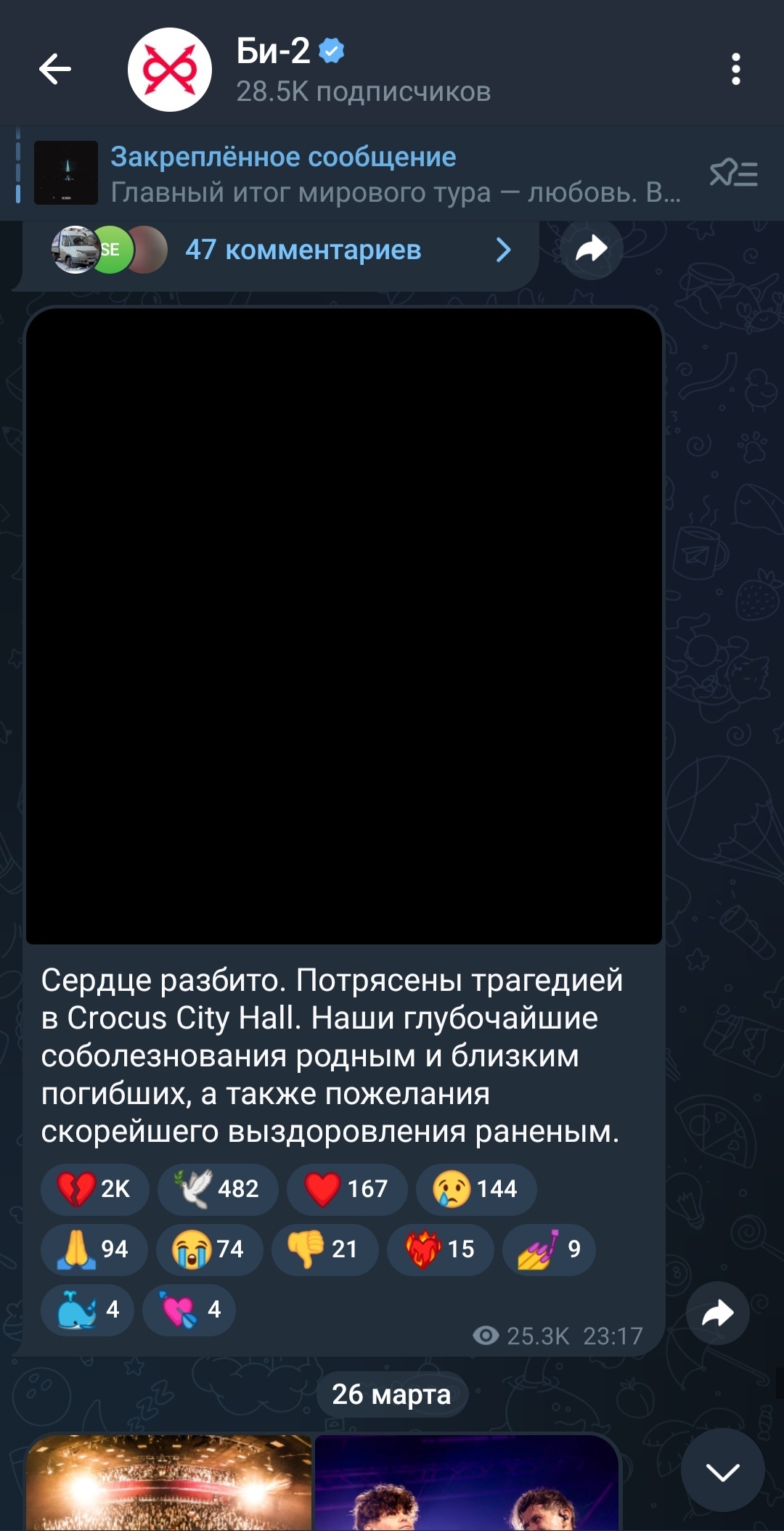Open the overflow menu
Image resolution: width=784 pixels, height=1531 pixels.
(735, 70)
